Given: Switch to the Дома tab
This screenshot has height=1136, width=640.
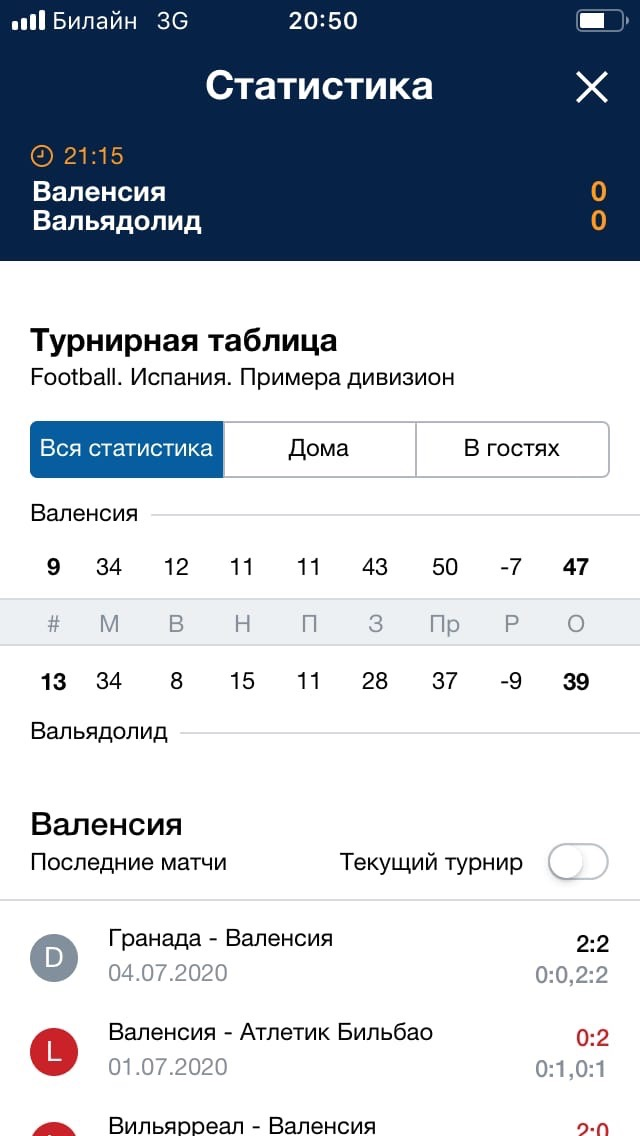Looking at the screenshot, I should [319, 448].
